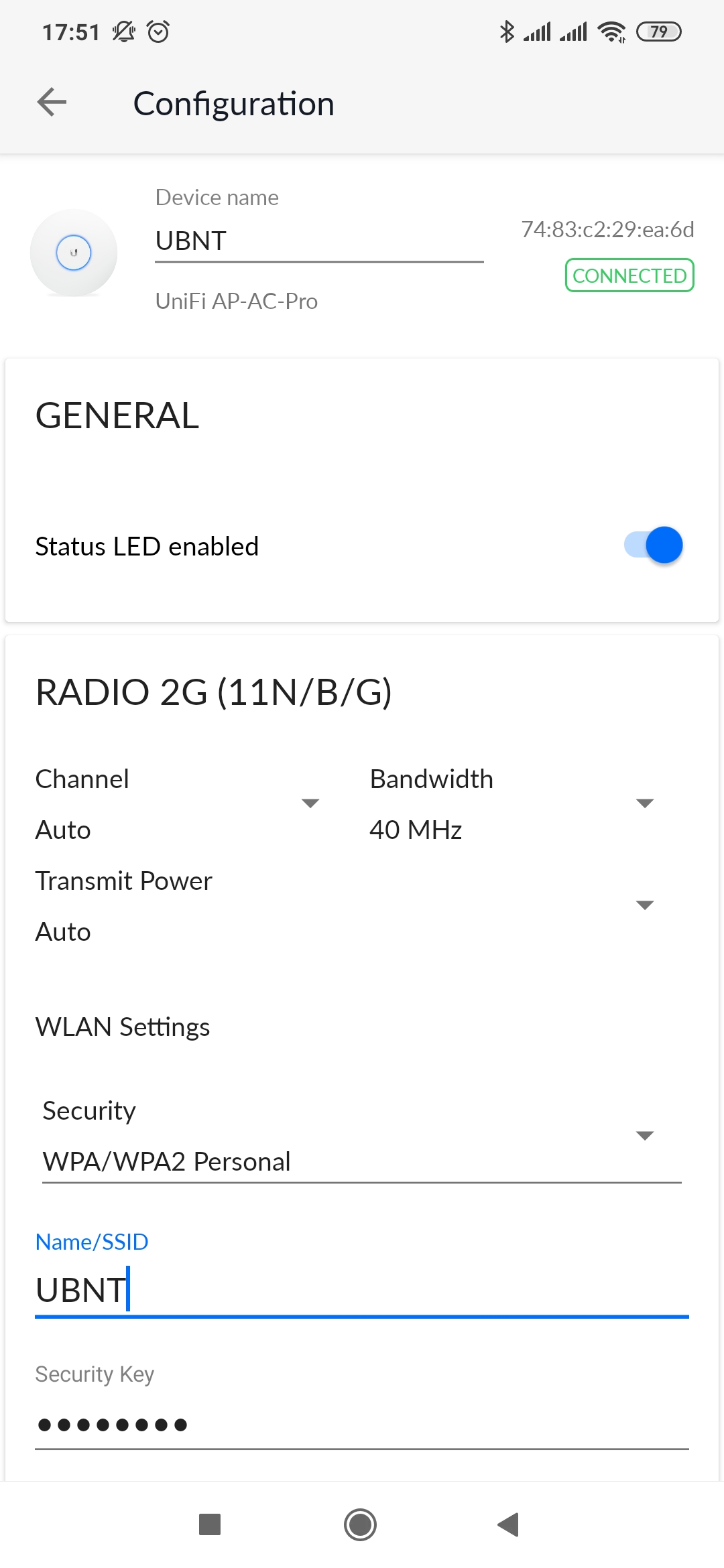Viewport: 724px width, 1568px height.
Task: Edit the Device name field
Action: click(318, 241)
